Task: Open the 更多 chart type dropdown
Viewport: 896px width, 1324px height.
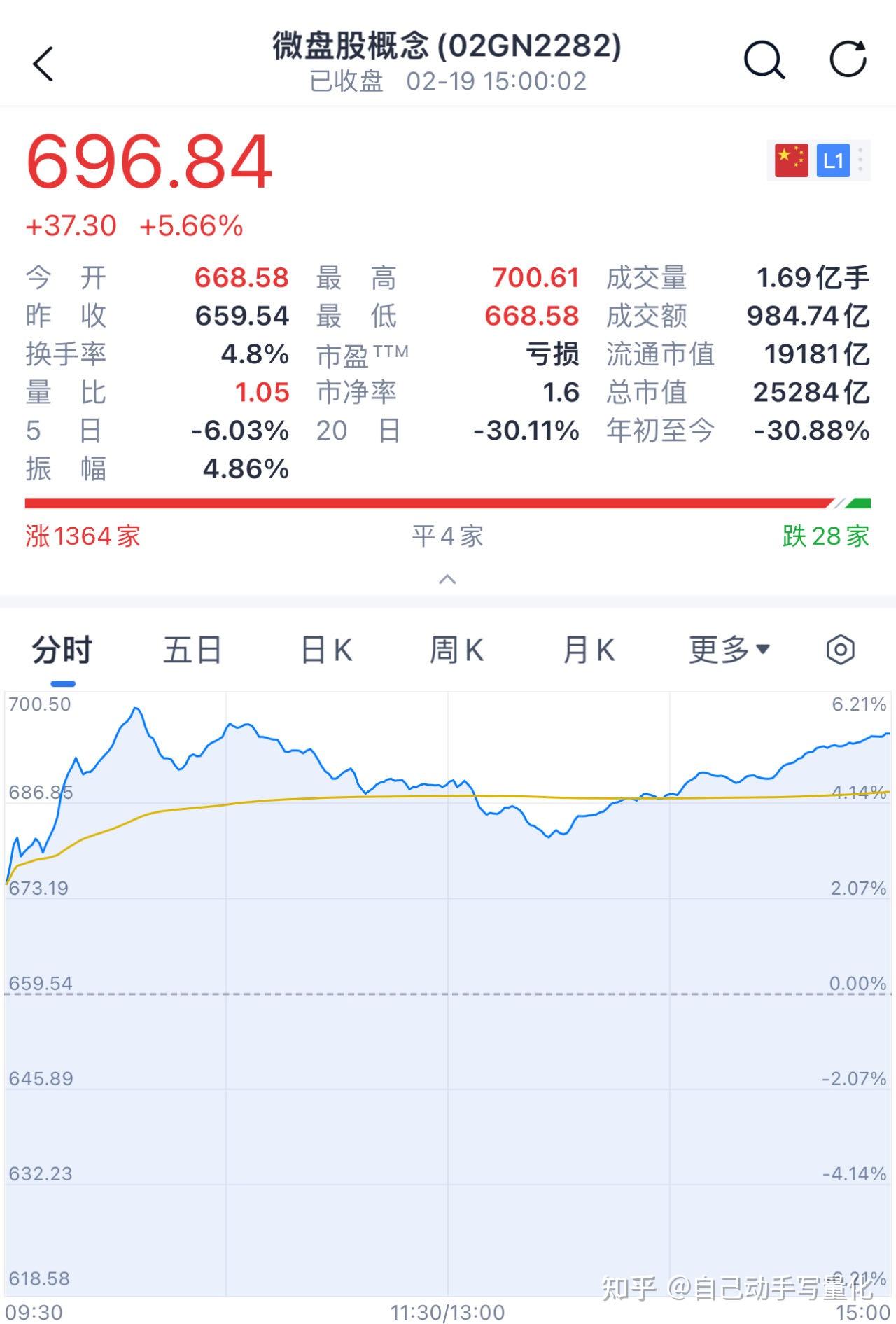Action: [728, 650]
